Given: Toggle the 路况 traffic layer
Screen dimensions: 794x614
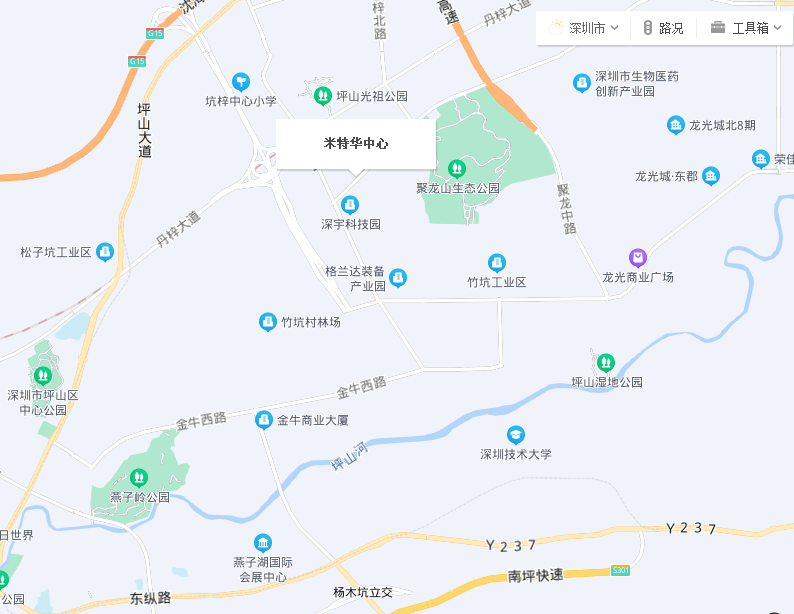Looking at the screenshot, I should (663, 28).
